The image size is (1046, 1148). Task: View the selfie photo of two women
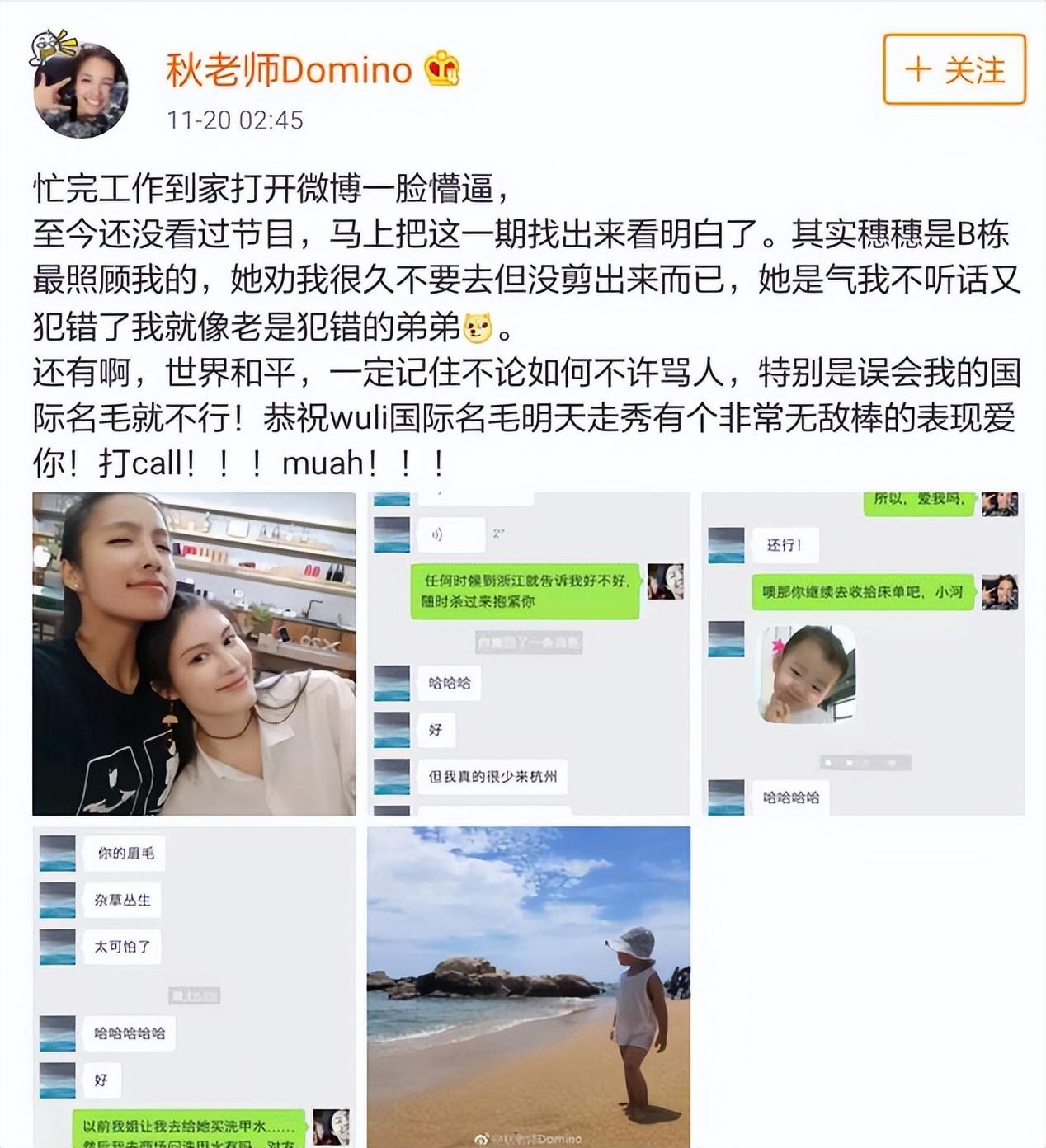(x=194, y=653)
